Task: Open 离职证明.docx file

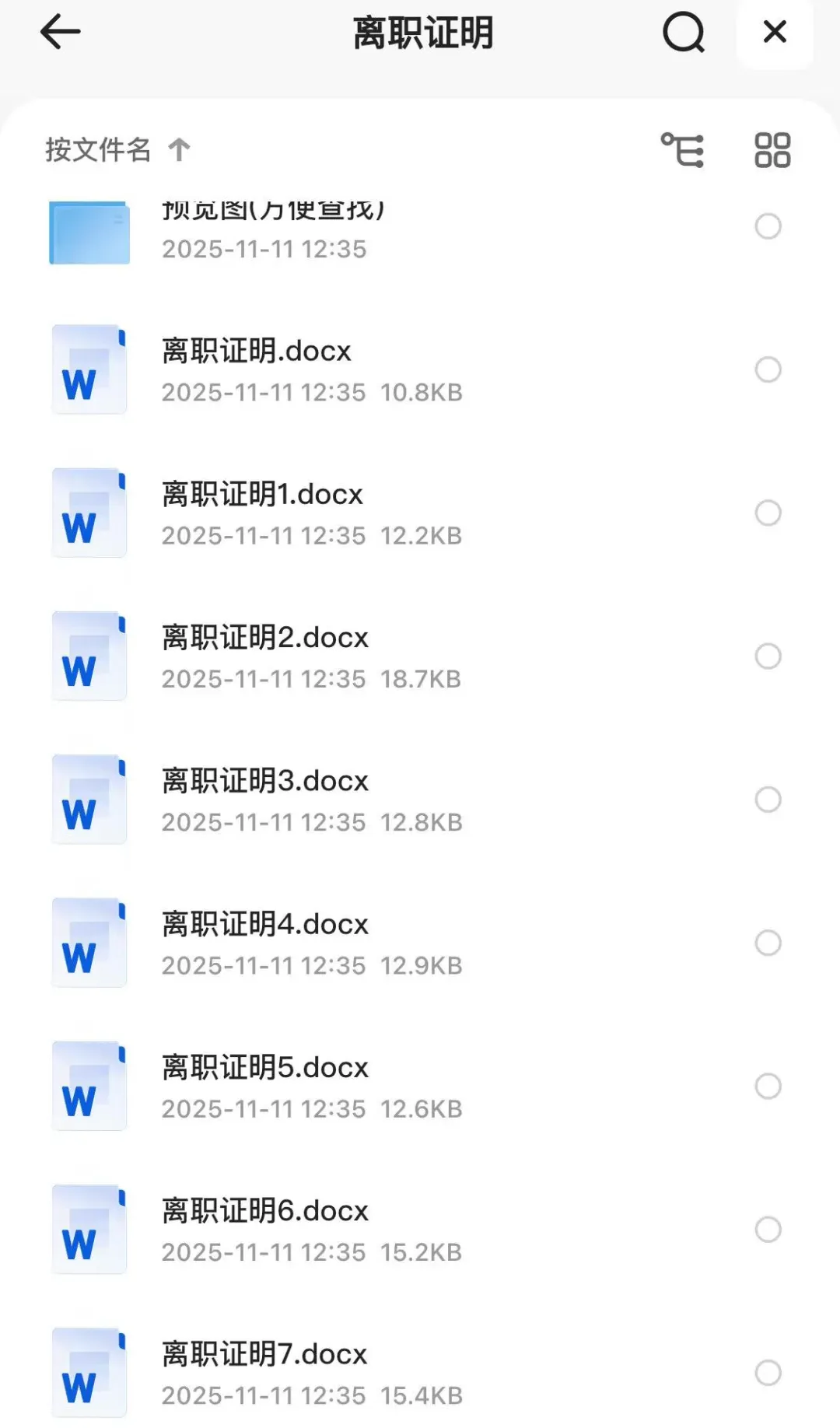Action: pos(389,369)
